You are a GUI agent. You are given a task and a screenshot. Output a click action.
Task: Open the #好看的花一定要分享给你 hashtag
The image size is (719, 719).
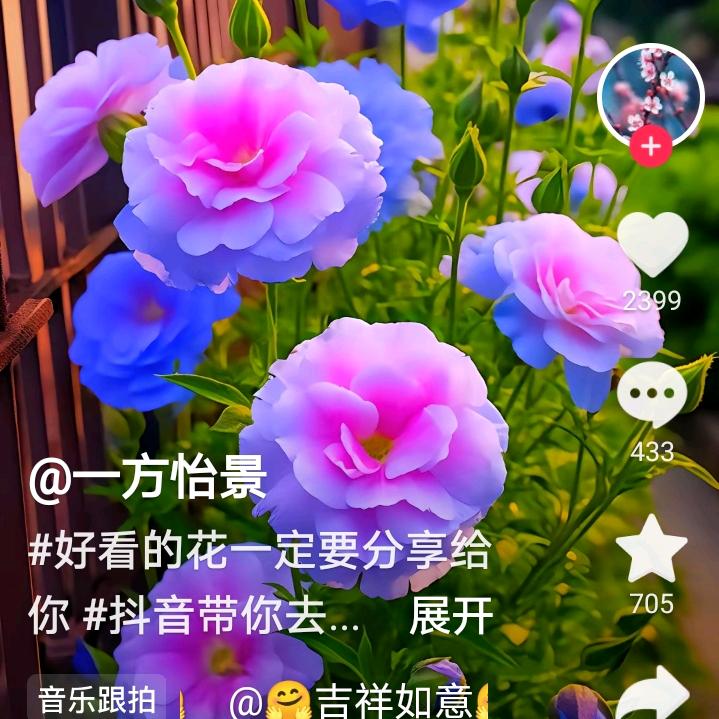point(260,550)
